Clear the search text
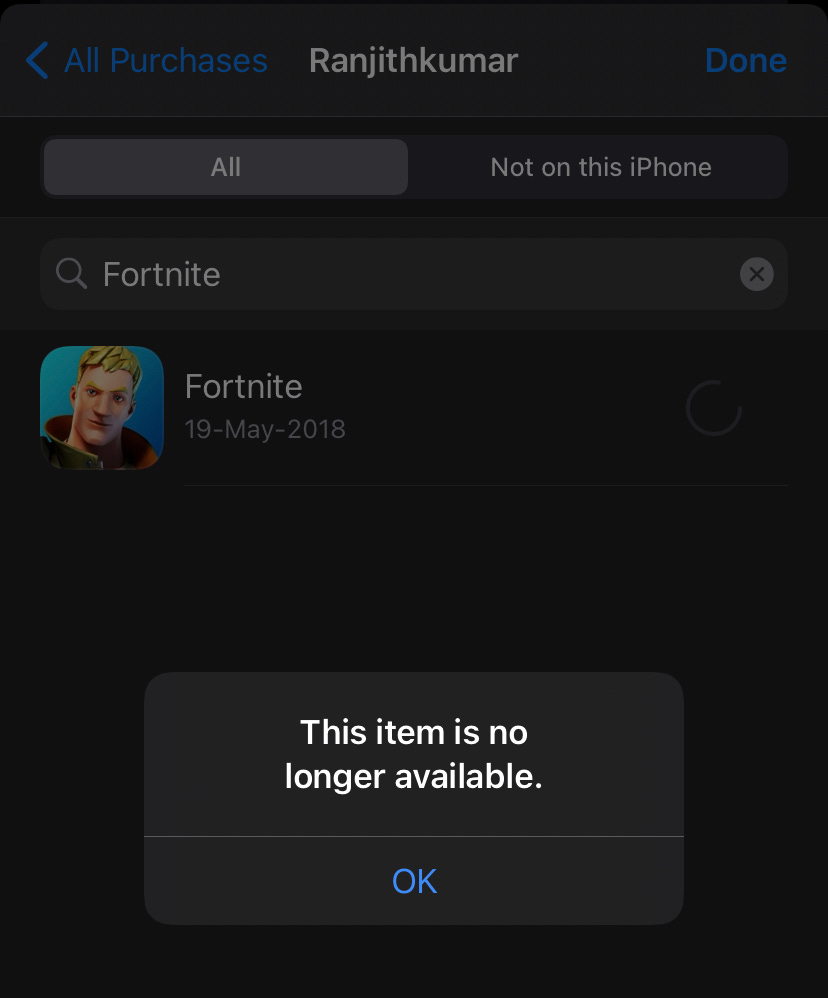The image size is (828, 998). [x=756, y=274]
